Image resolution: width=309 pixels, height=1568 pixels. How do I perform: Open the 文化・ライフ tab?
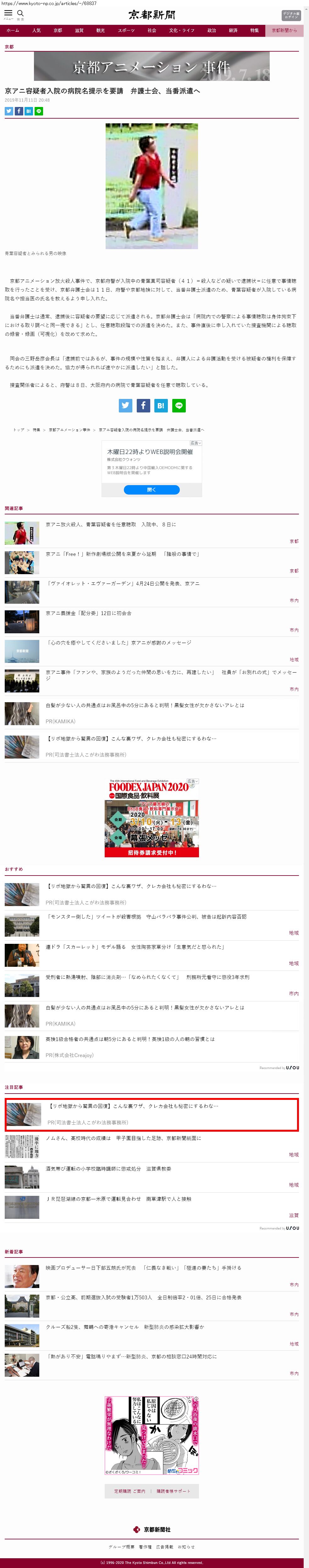182,31
